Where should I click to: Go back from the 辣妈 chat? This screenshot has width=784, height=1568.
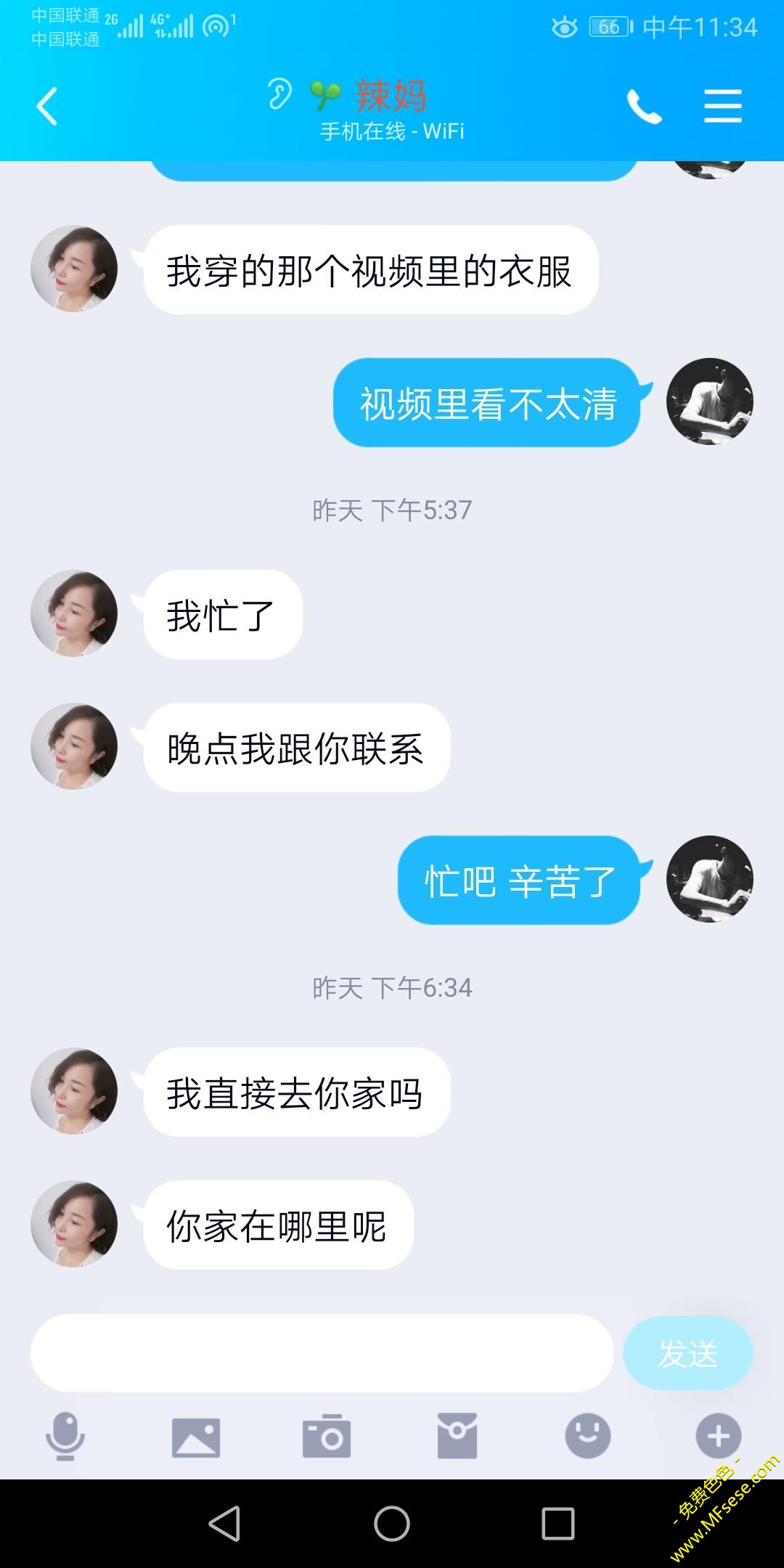pos(47,107)
